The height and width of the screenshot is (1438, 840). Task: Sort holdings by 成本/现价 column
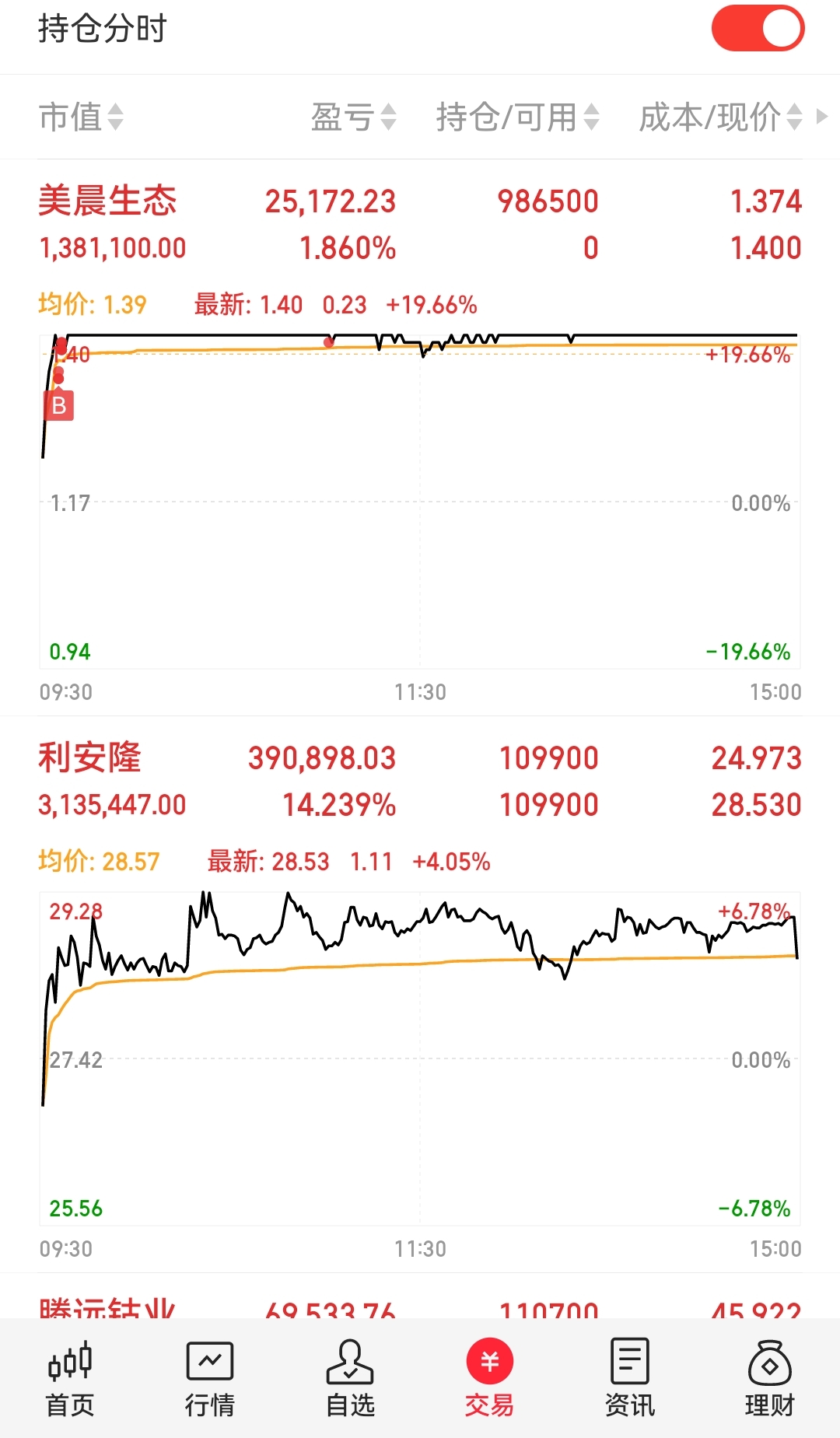click(721, 117)
